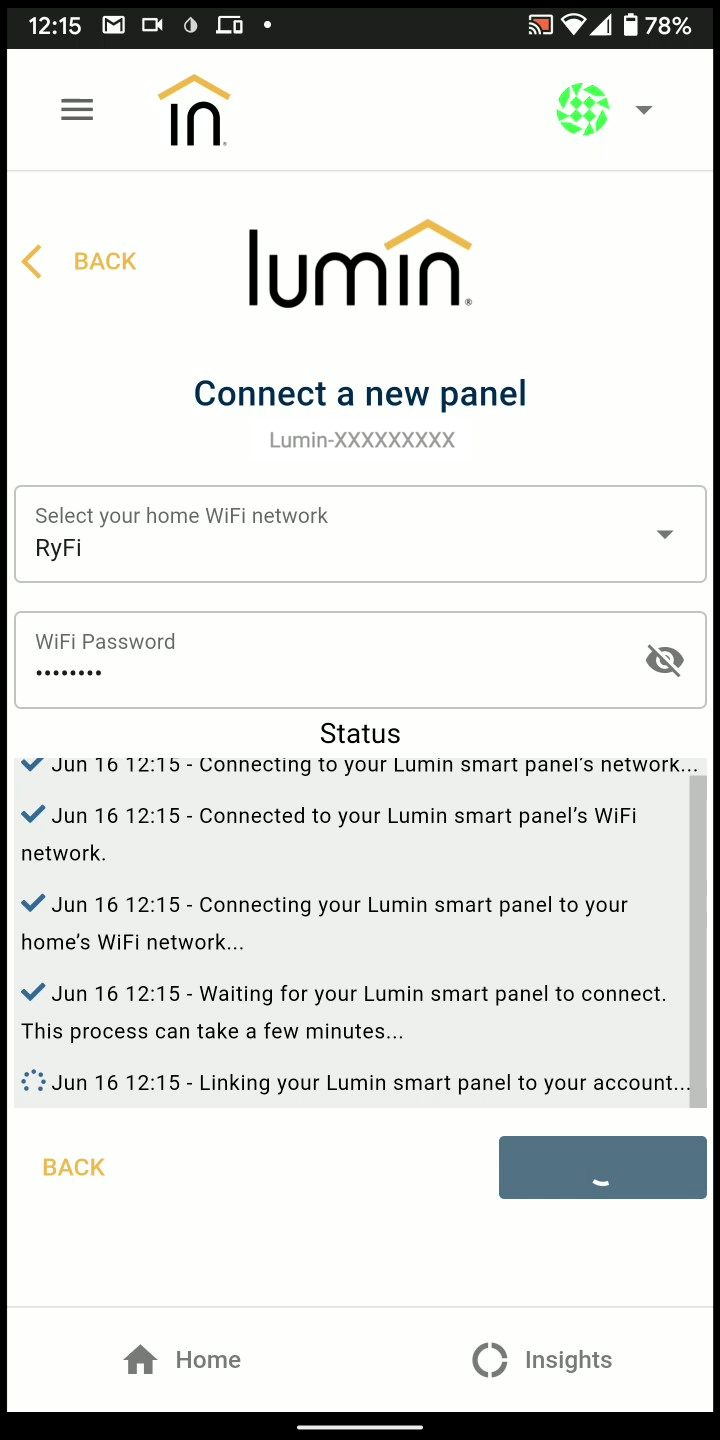This screenshot has width=720, height=1440.
Task: Click BACK at the top of the page
Action: coord(104,261)
